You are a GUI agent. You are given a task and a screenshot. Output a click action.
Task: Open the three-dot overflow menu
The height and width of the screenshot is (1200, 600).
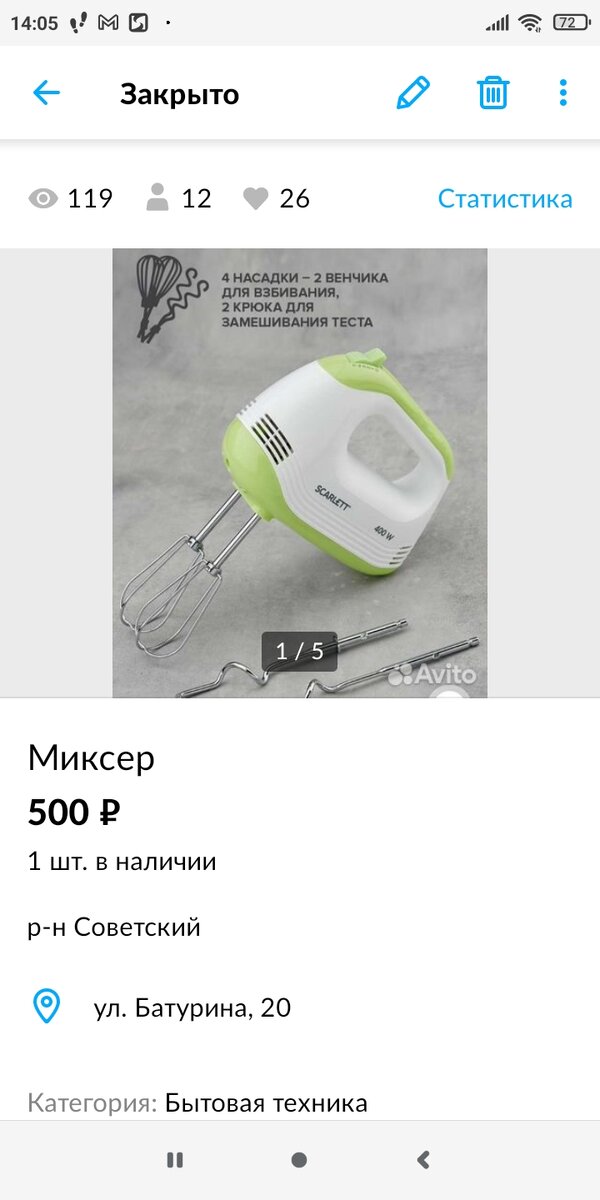click(563, 93)
